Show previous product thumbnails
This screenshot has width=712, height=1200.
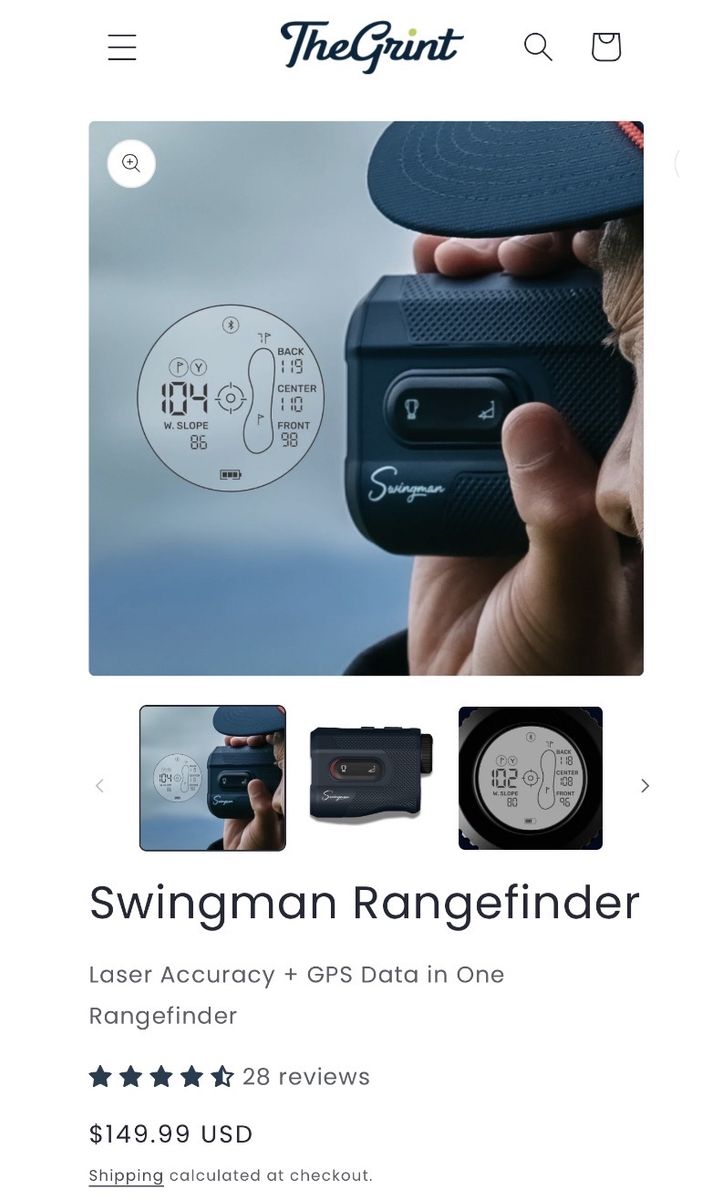point(99,786)
